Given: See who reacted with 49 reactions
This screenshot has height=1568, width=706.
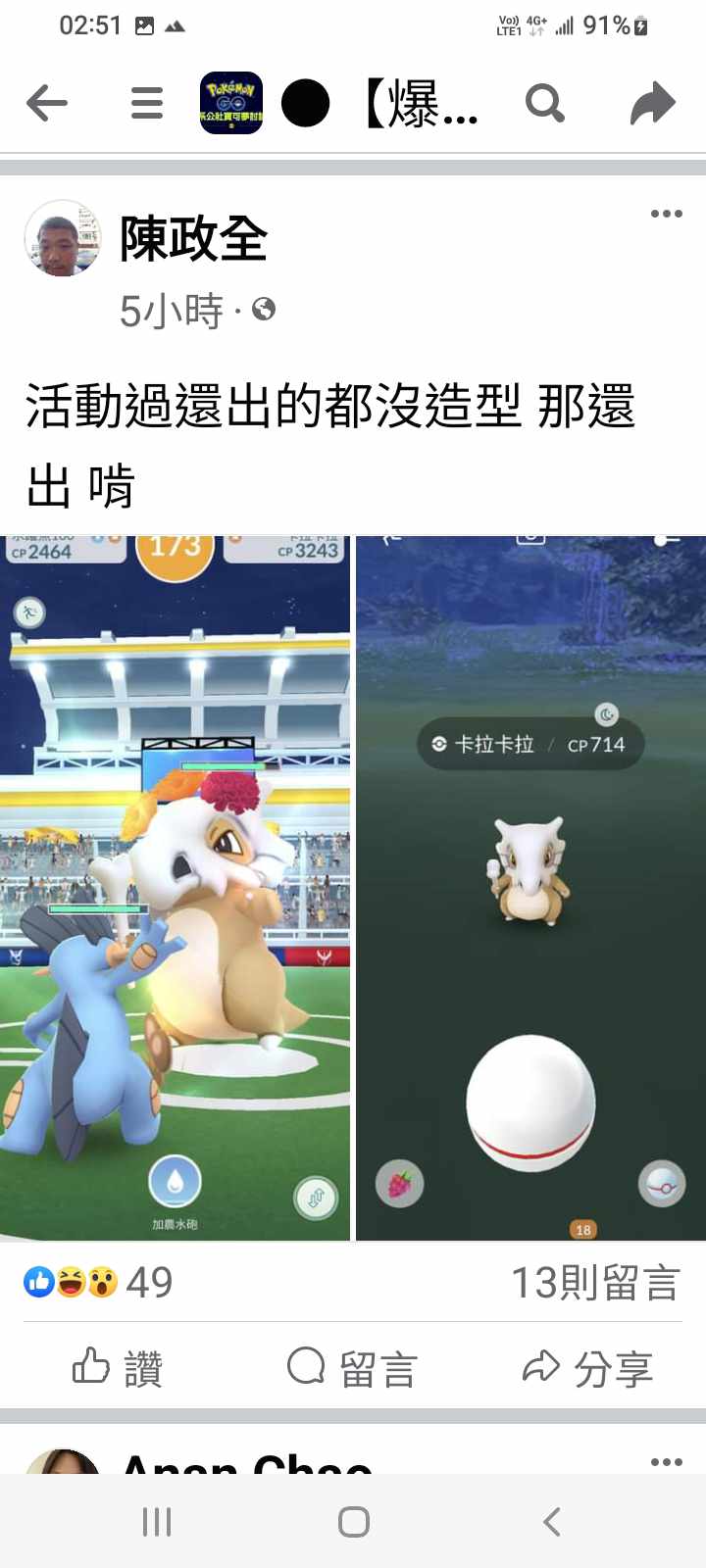Looking at the screenshot, I should 98,1282.
